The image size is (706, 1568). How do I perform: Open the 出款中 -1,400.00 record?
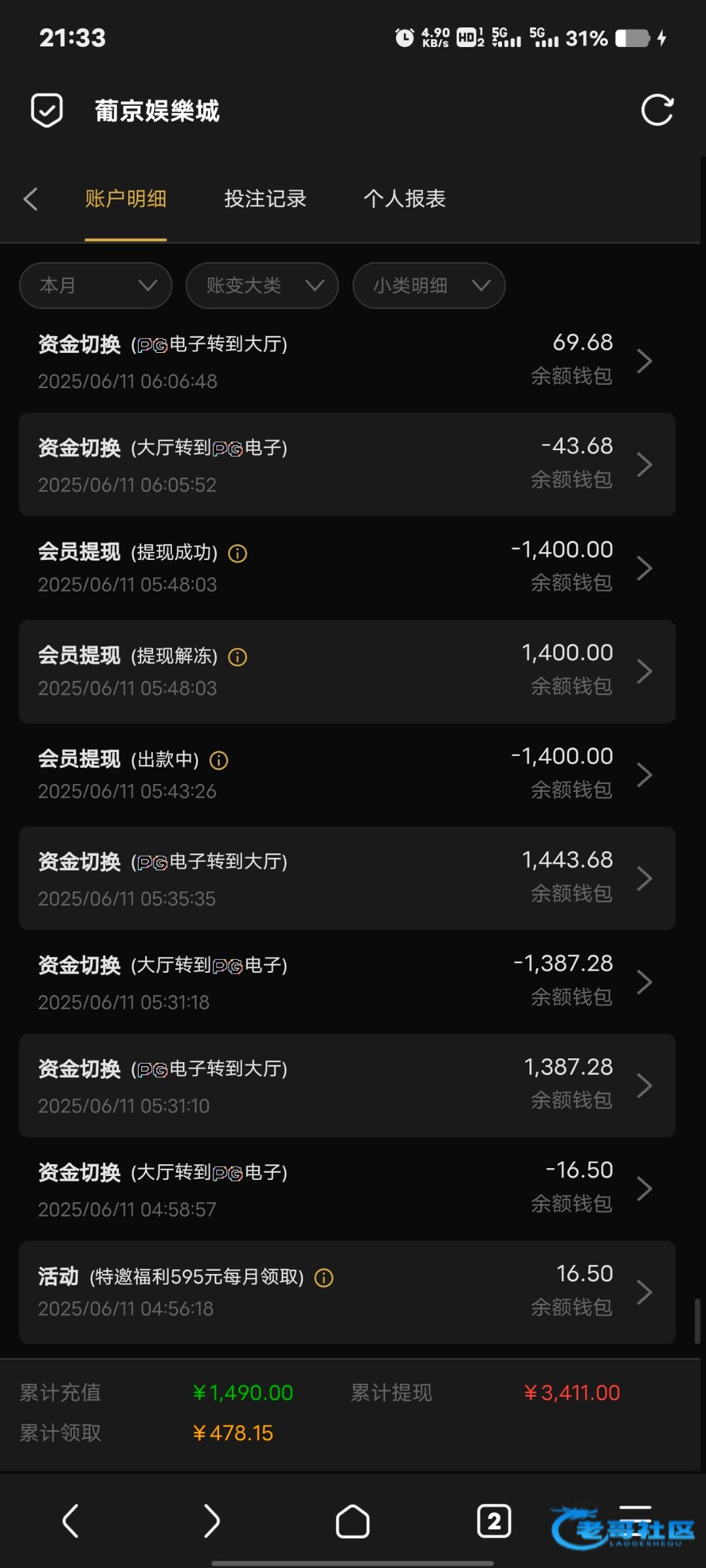(347, 775)
